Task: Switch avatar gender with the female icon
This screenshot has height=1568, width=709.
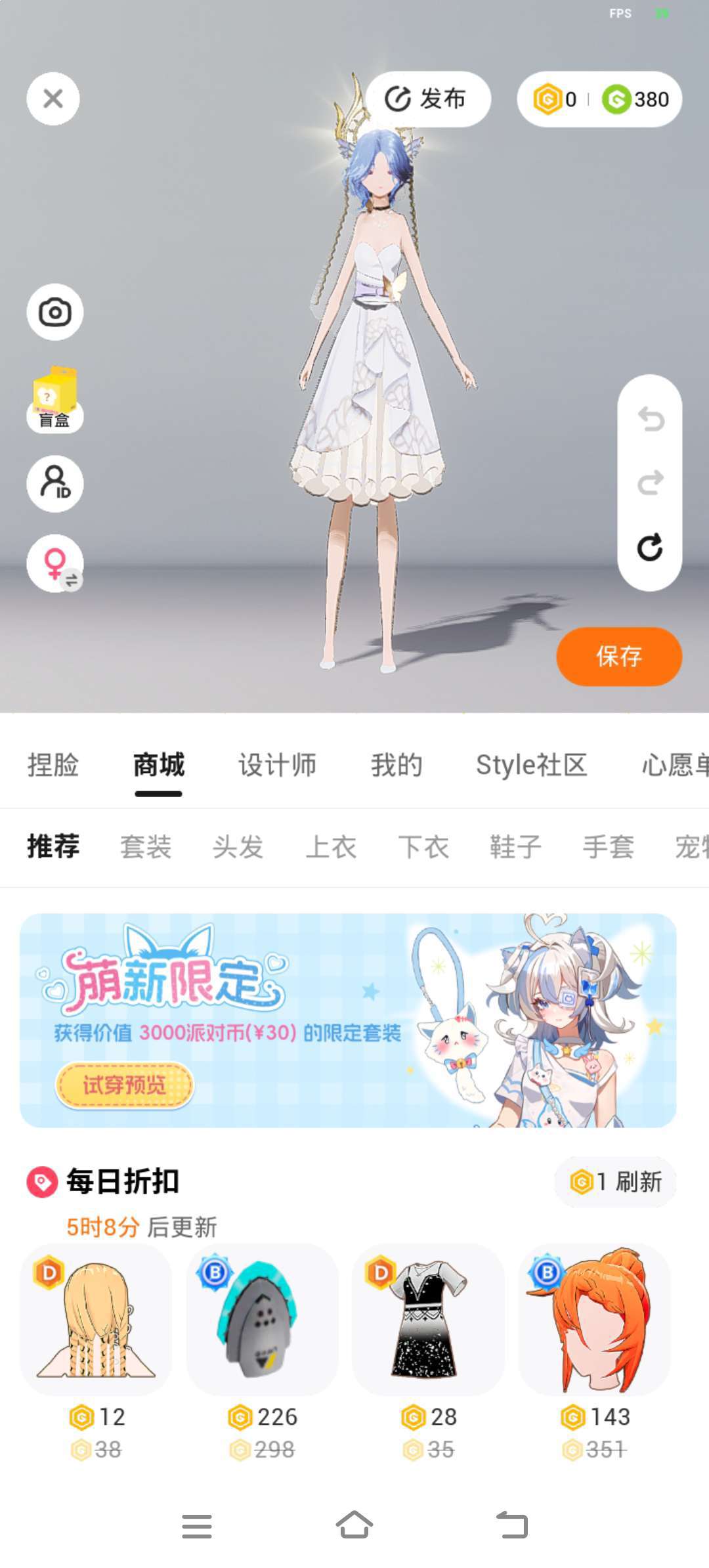Action: 54,563
